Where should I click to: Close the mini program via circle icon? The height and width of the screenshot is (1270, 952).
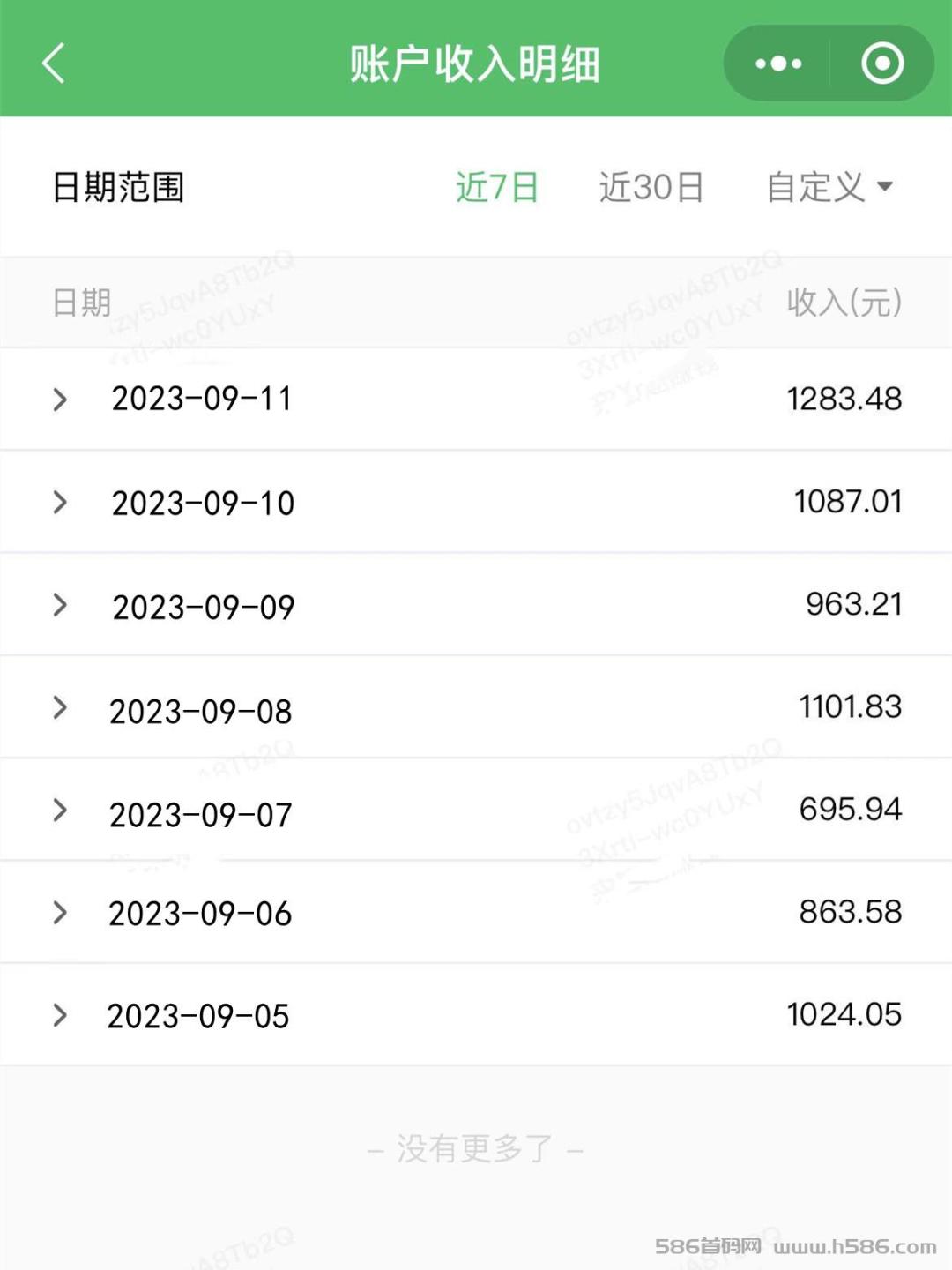[x=882, y=63]
